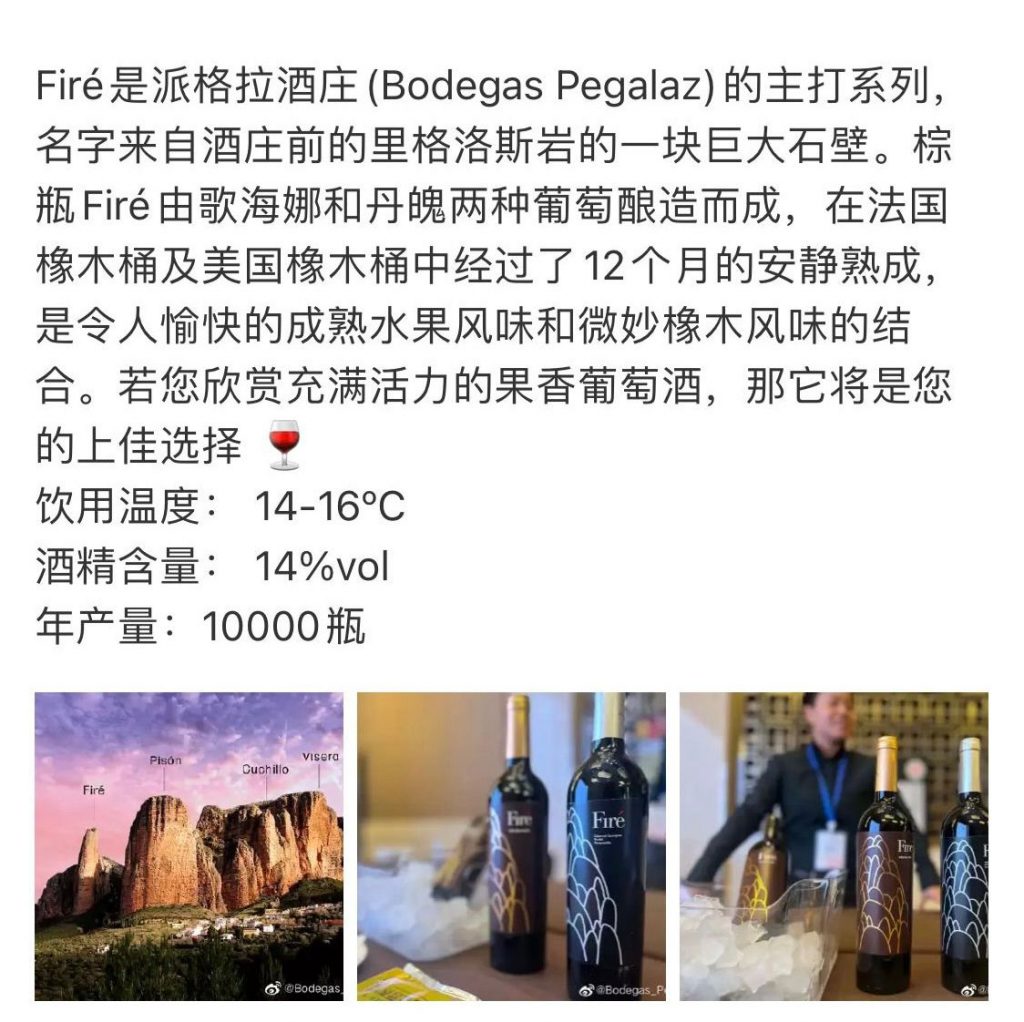Open the rock formations photo with Firé label
This screenshot has height=1022, width=1024.
click(x=189, y=846)
